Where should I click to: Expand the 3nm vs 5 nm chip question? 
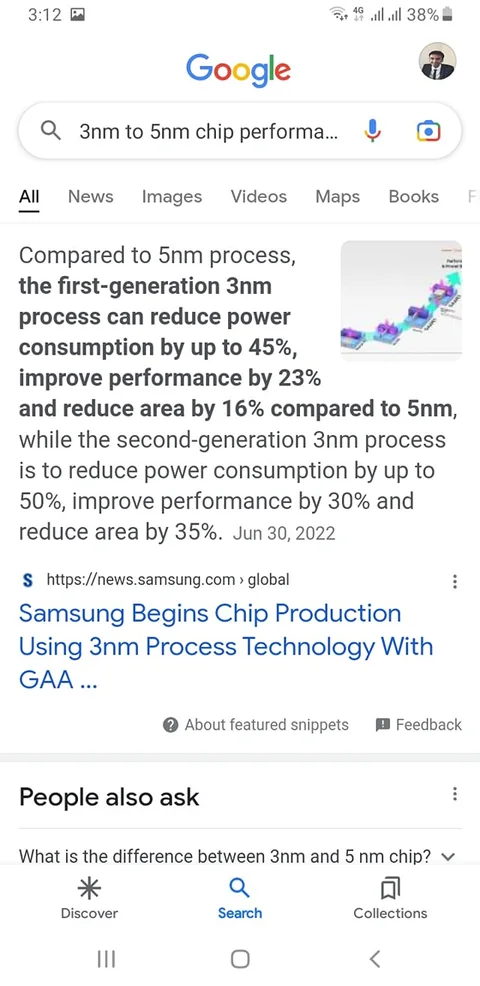click(x=237, y=856)
